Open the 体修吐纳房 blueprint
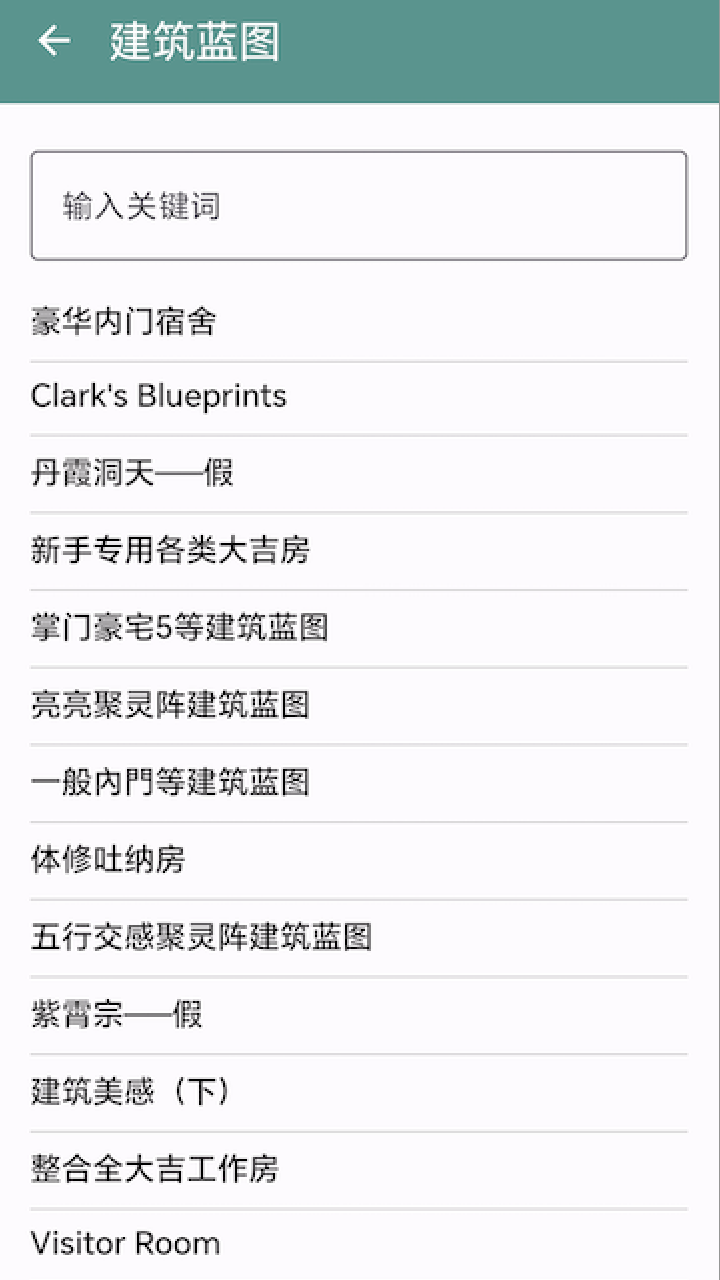This screenshot has height=1280, width=720. tap(108, 860)
